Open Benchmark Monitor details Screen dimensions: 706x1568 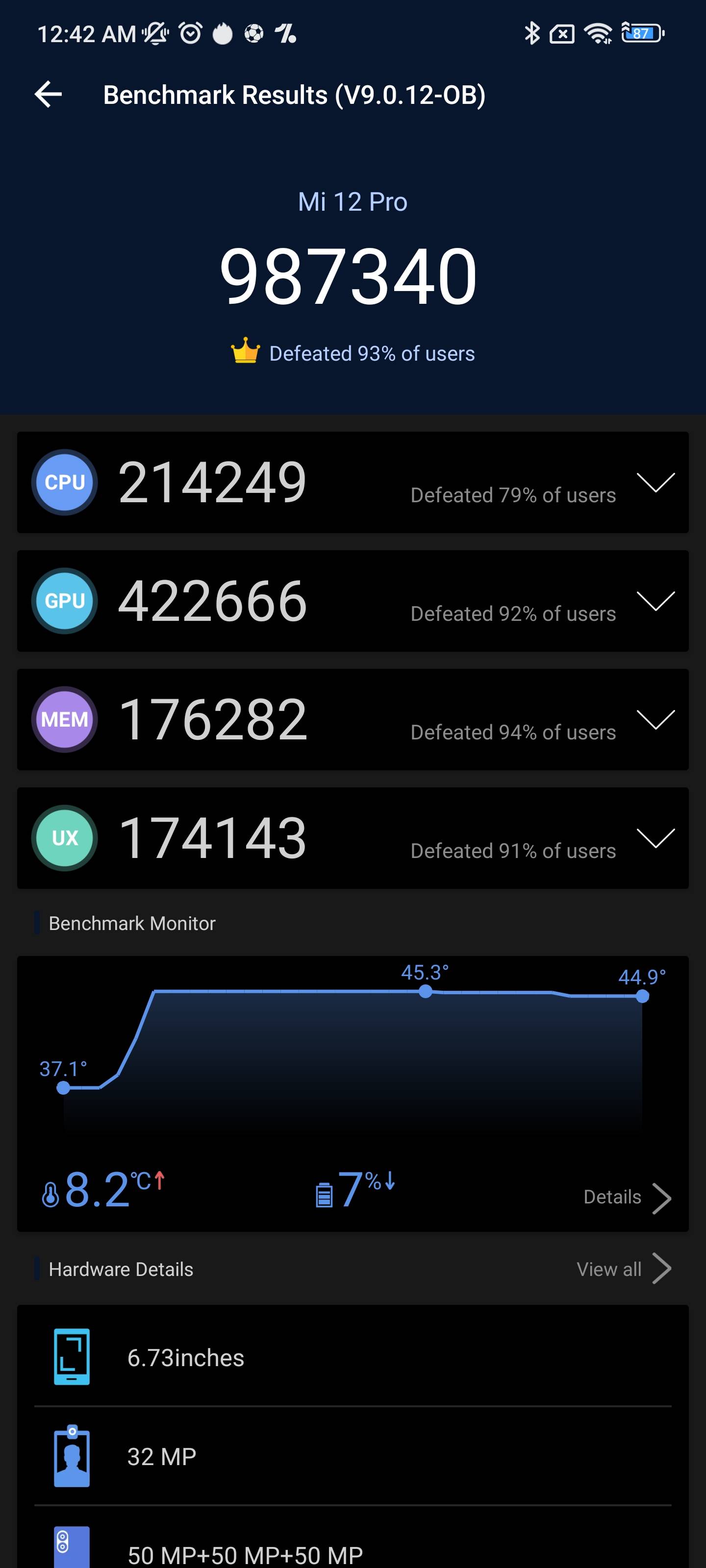click(626, 1197)
